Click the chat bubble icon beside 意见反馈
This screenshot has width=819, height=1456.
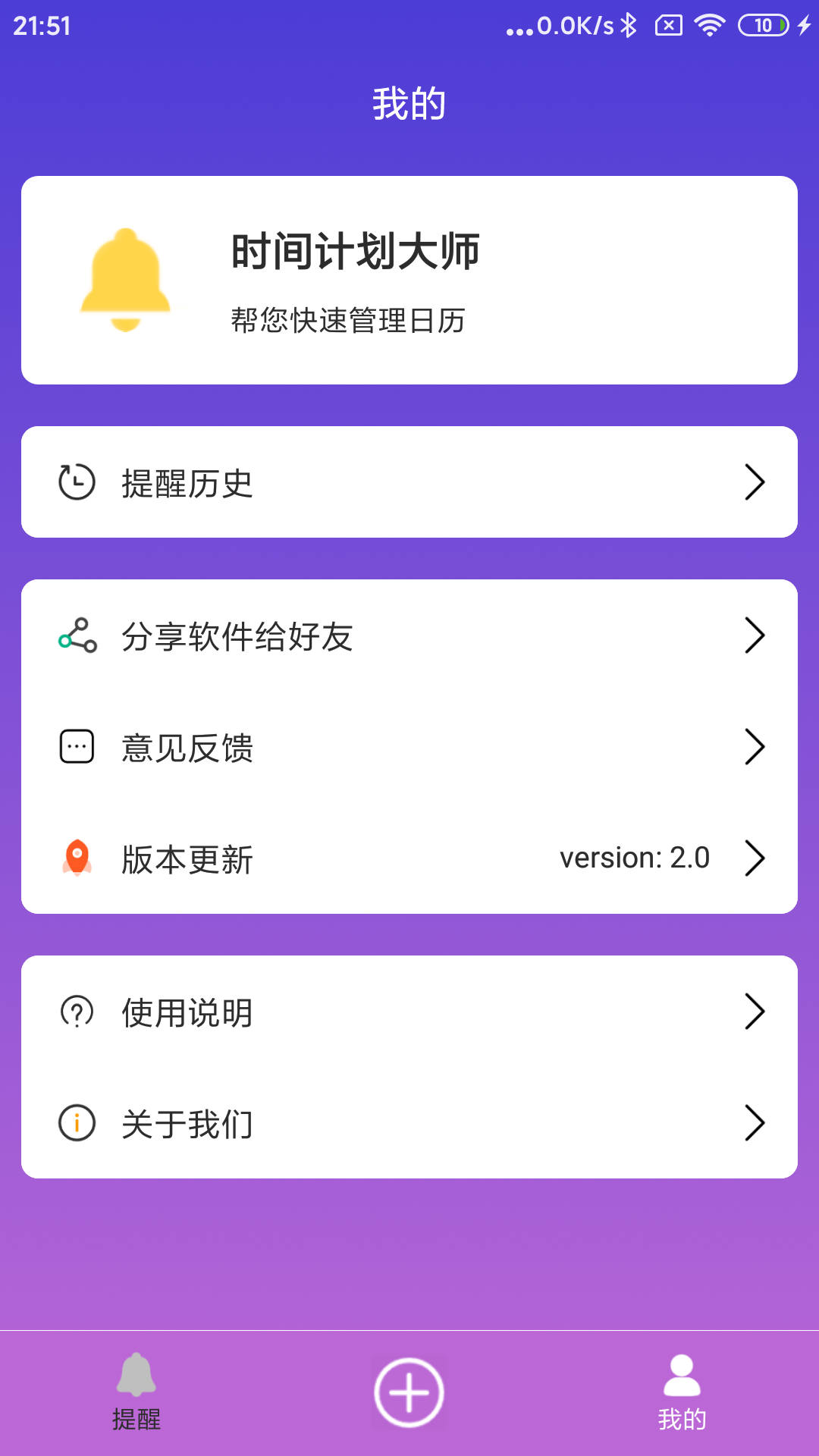click(x=76, y=747)
